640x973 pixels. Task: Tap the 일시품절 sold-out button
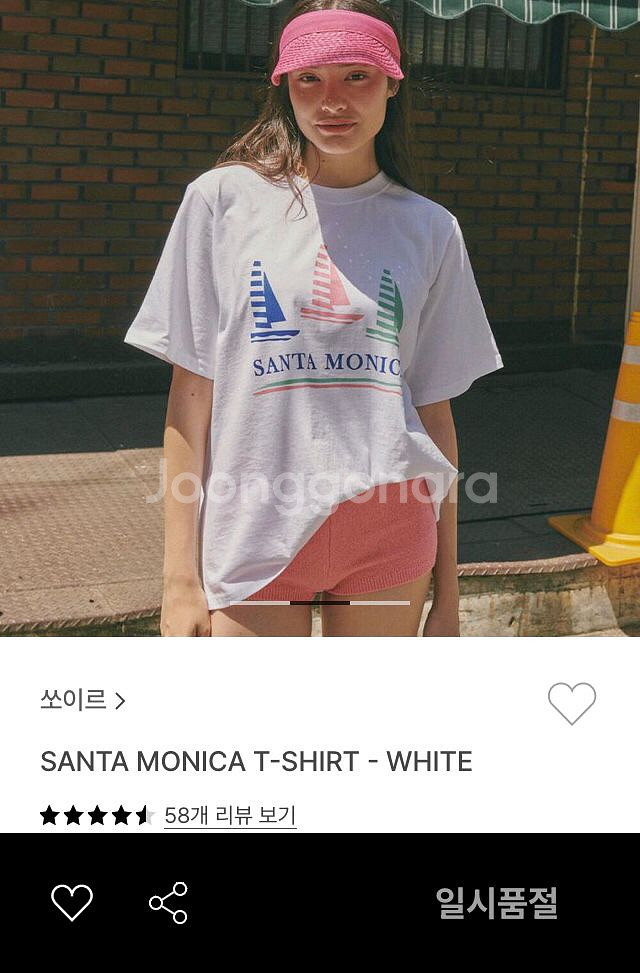[x=496, y=902]
